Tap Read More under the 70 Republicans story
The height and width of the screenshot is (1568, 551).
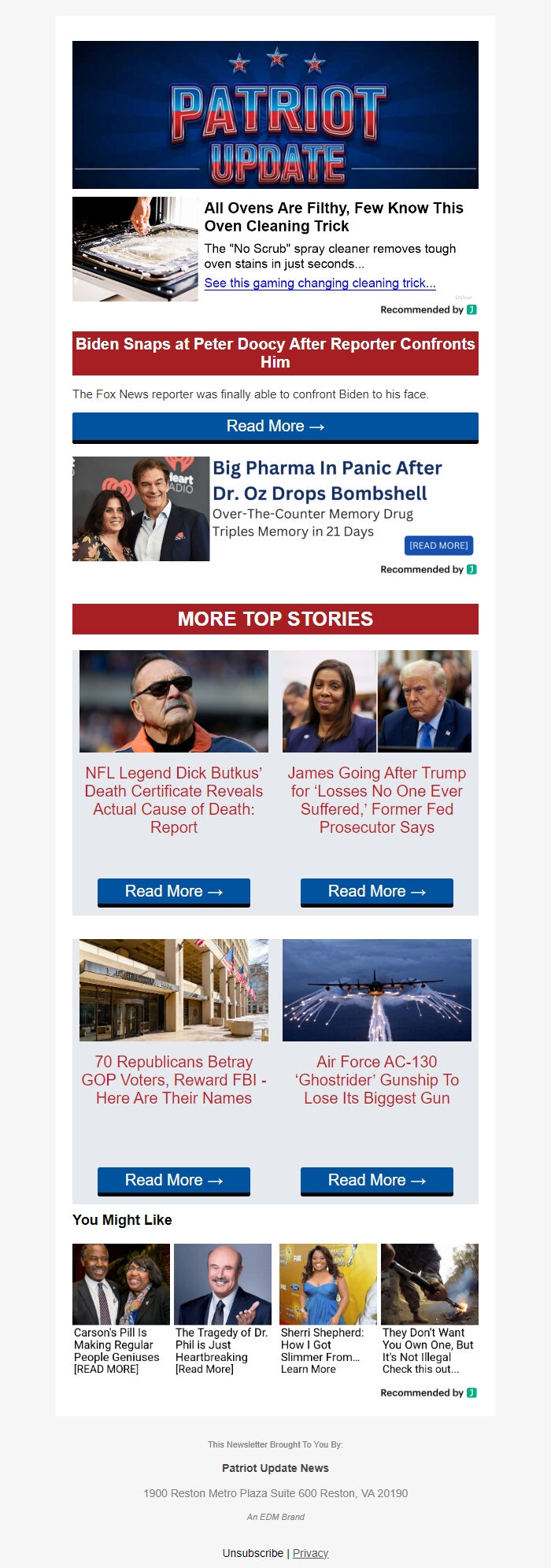174,1181
